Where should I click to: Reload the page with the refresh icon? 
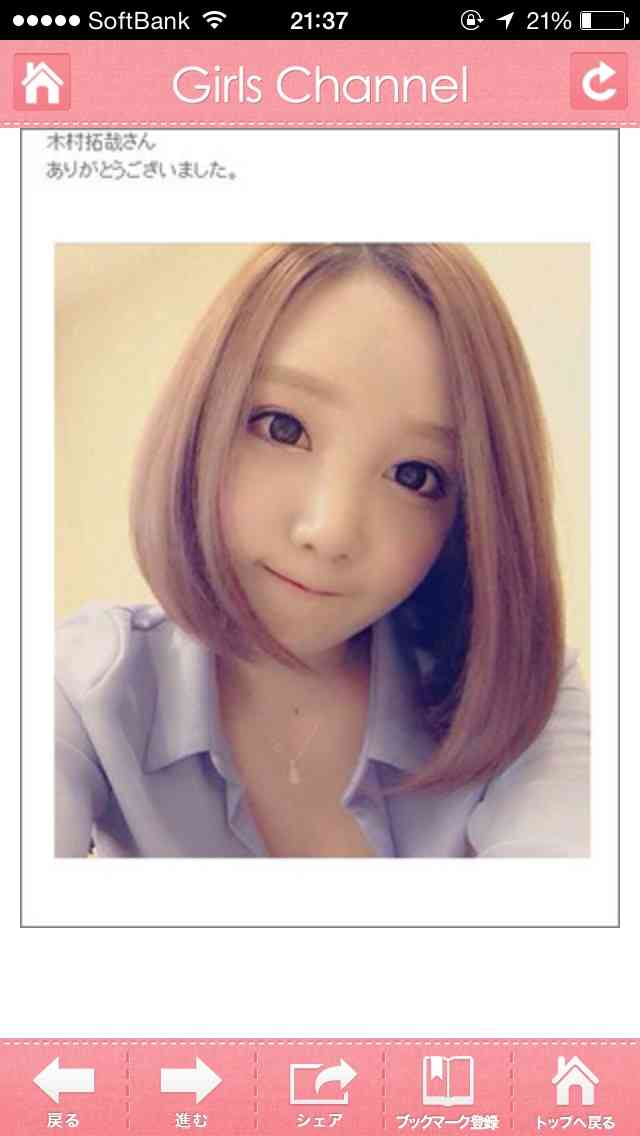pos(598,82)
